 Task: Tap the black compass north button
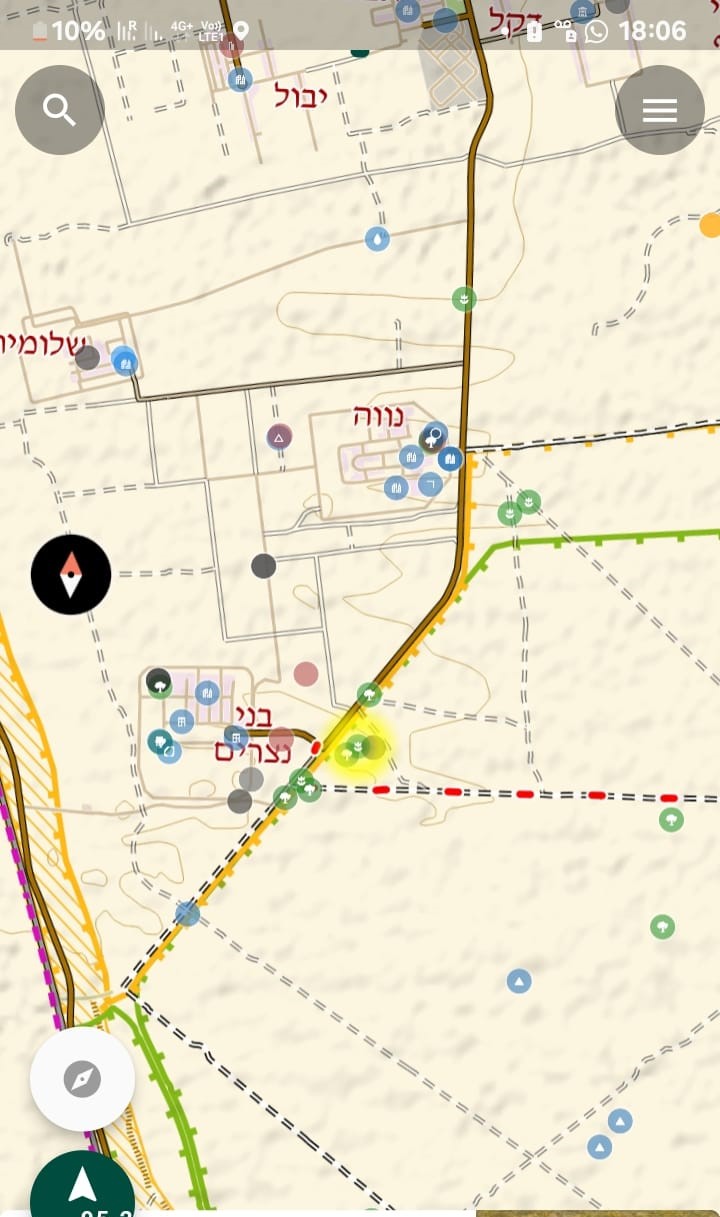coord(71,575)
